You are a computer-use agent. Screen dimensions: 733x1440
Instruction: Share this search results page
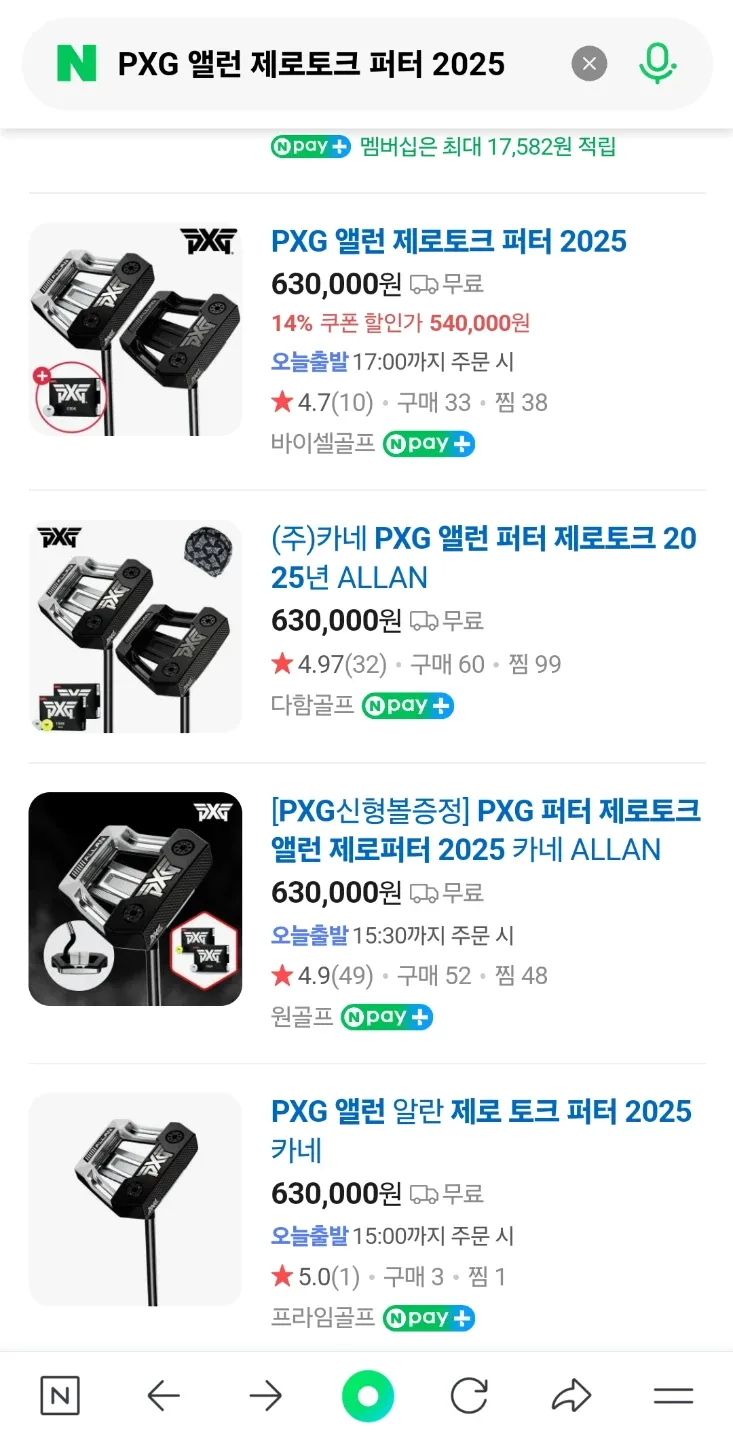point(571,1396)
